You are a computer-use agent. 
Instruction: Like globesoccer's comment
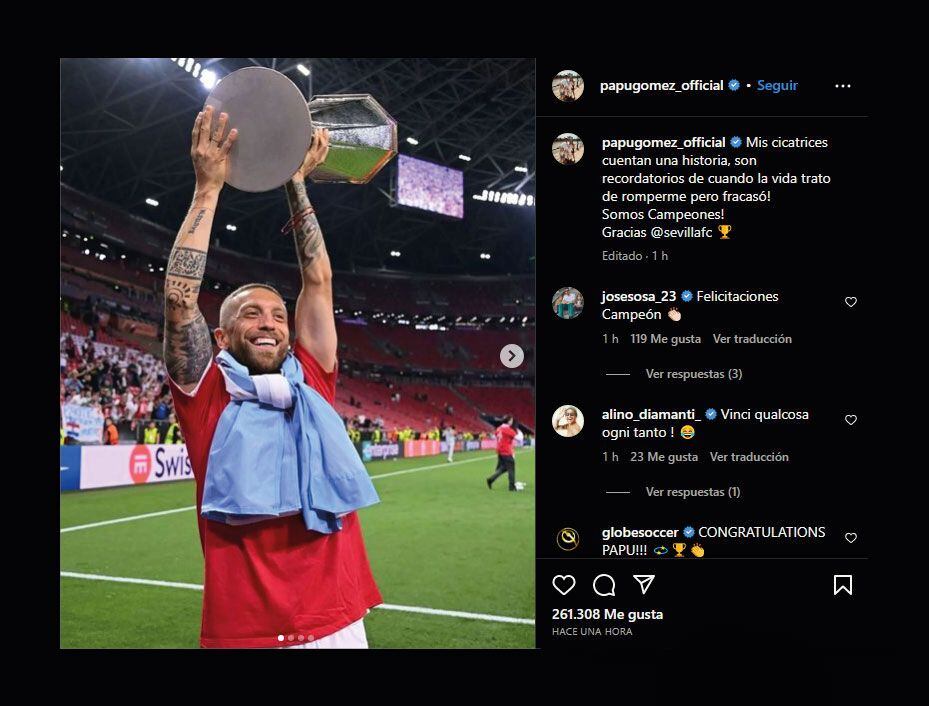coord(851,538)
